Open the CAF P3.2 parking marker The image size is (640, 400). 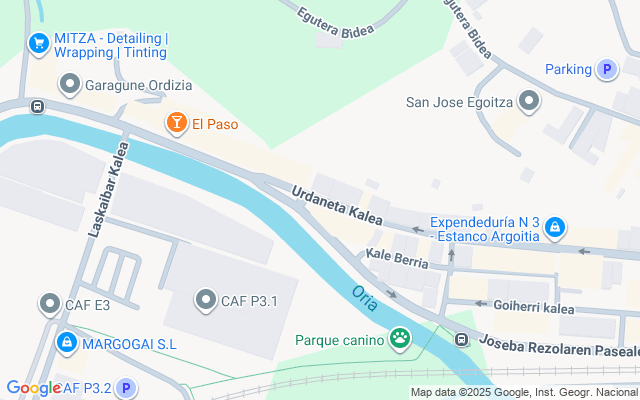click(x=125, y=388)
